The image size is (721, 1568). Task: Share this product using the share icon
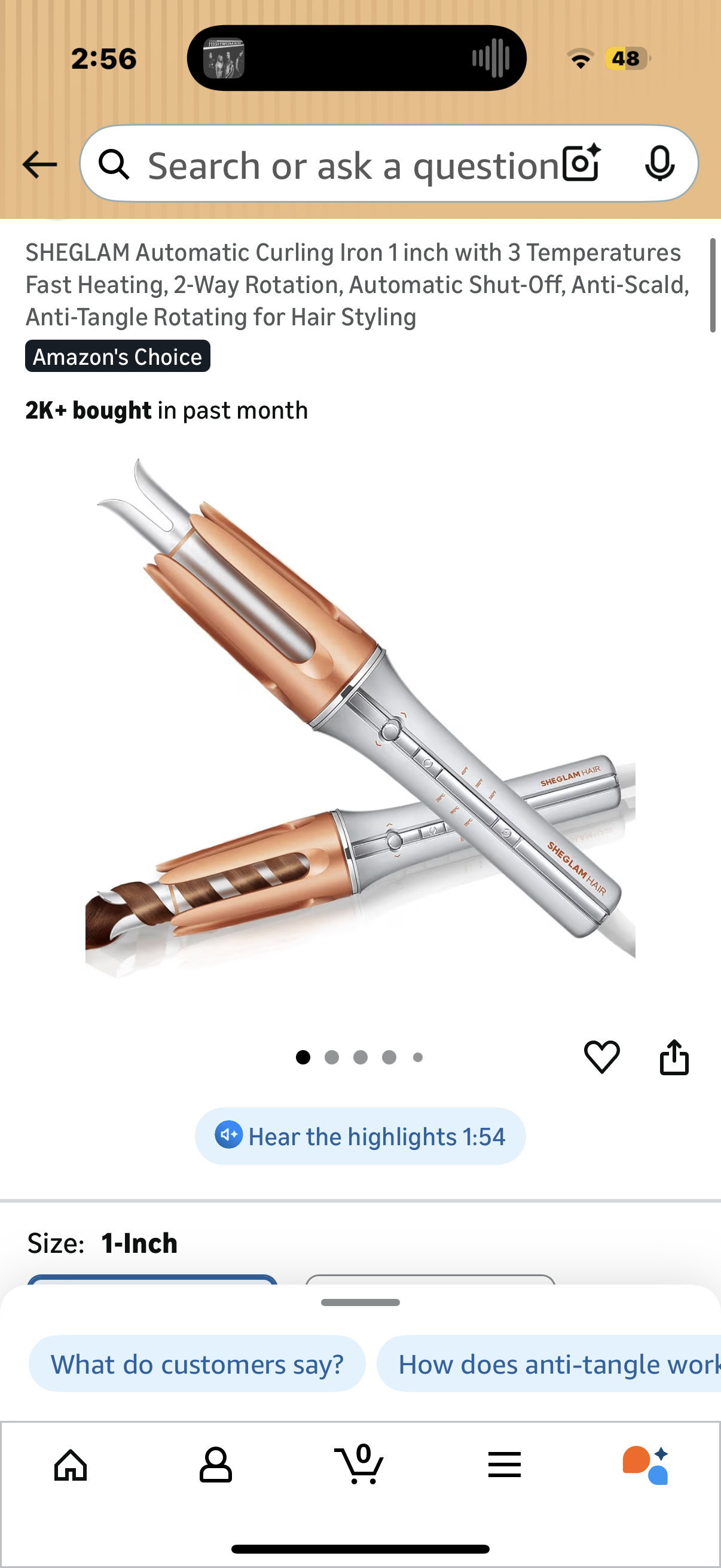click(x=674, y=1057)
